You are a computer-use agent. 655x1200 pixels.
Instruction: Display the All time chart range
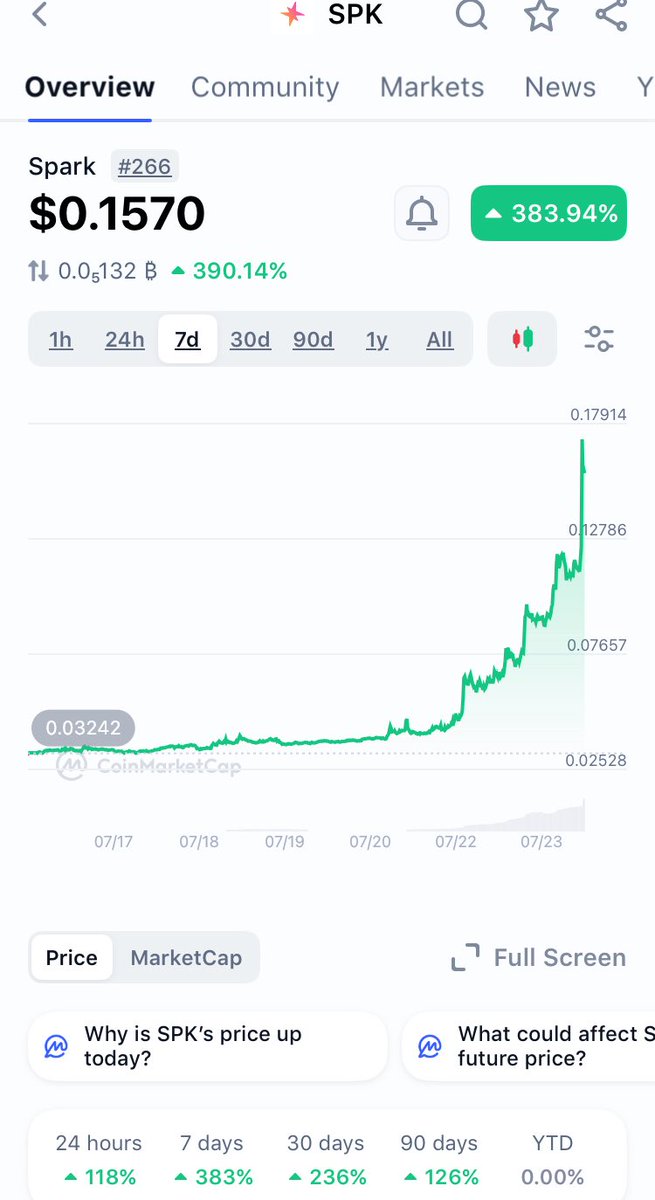tap(440, 340)
